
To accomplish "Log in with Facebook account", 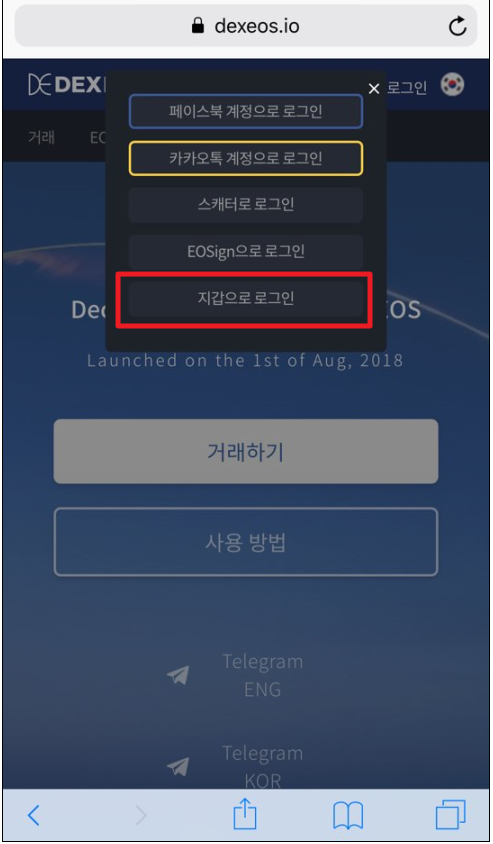I will tap(245, 111).
